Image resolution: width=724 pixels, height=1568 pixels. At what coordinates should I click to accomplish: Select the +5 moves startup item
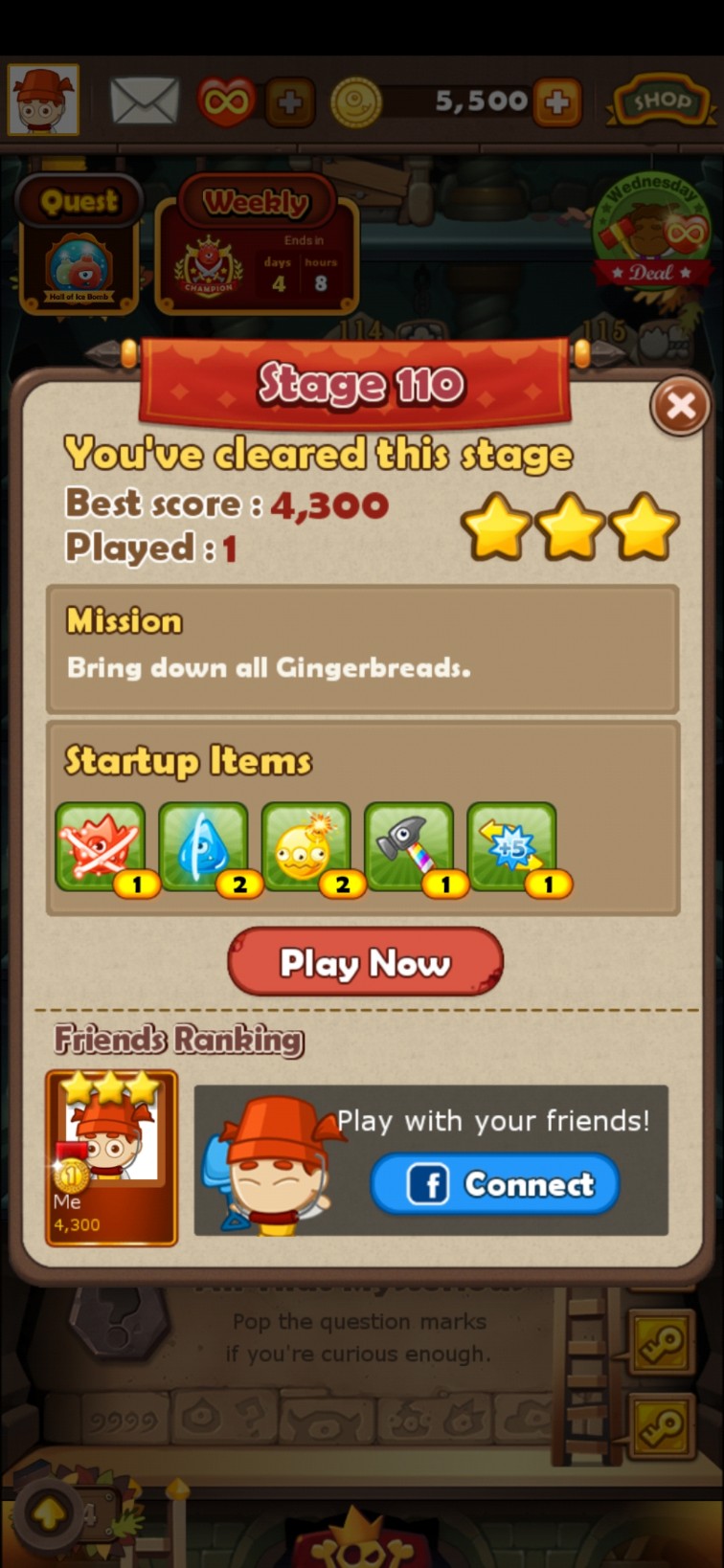click(x=511, y=847)
